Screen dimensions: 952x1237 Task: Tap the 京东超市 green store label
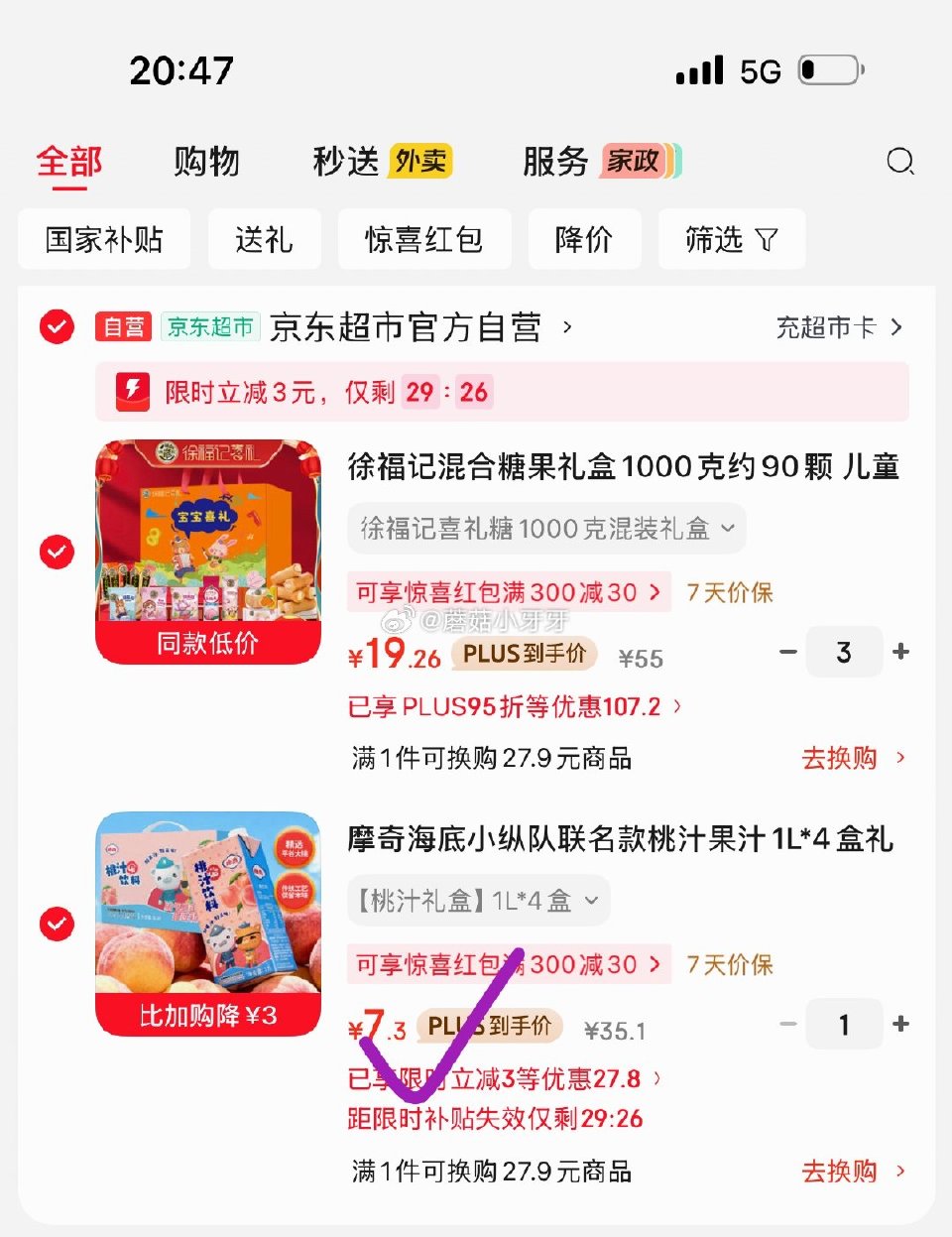[x=209, y=327]
